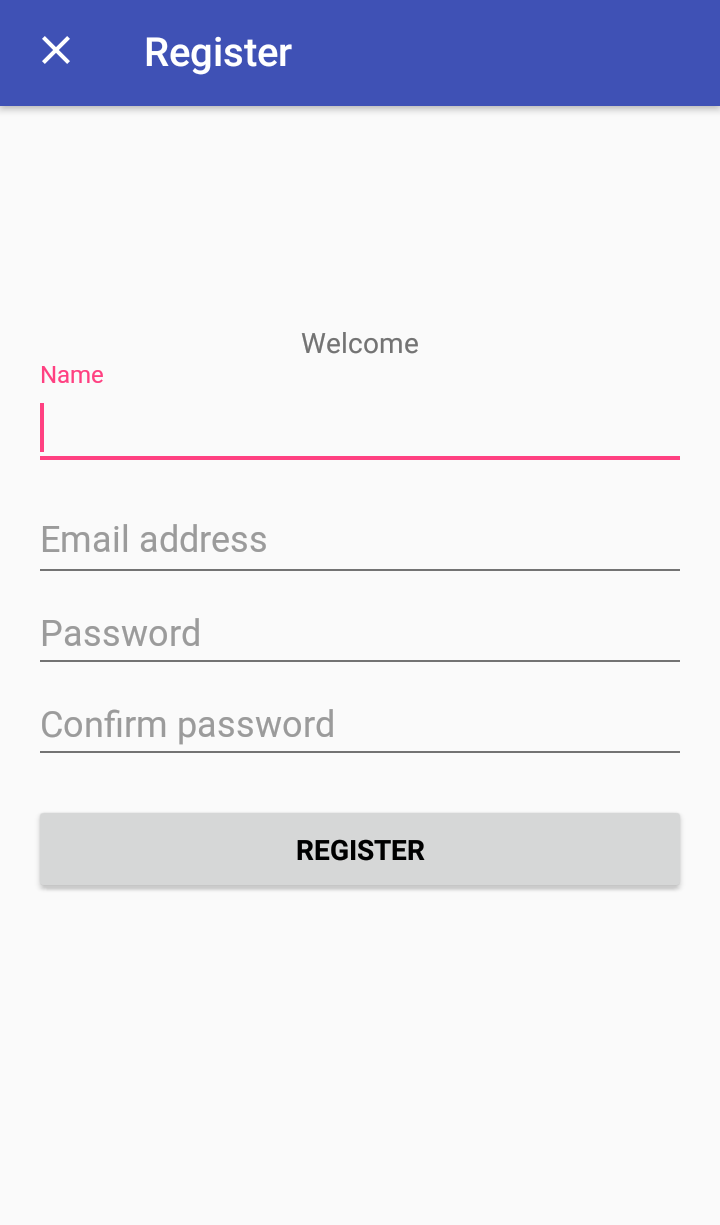The width and height of the screenshot is (720, 1225).
Task: Focus the Email address field
Action: (360, 541)
